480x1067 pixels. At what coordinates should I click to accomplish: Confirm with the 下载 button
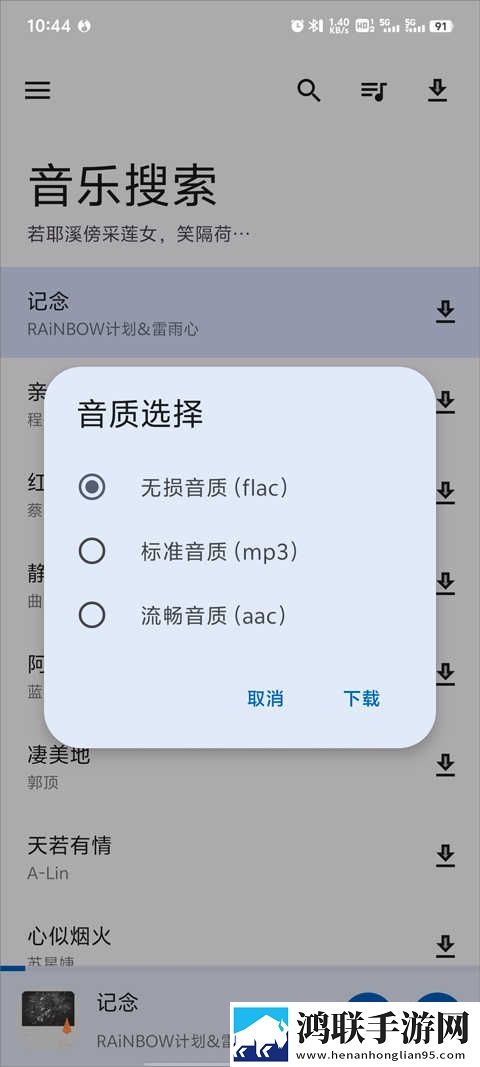point(362,699)
